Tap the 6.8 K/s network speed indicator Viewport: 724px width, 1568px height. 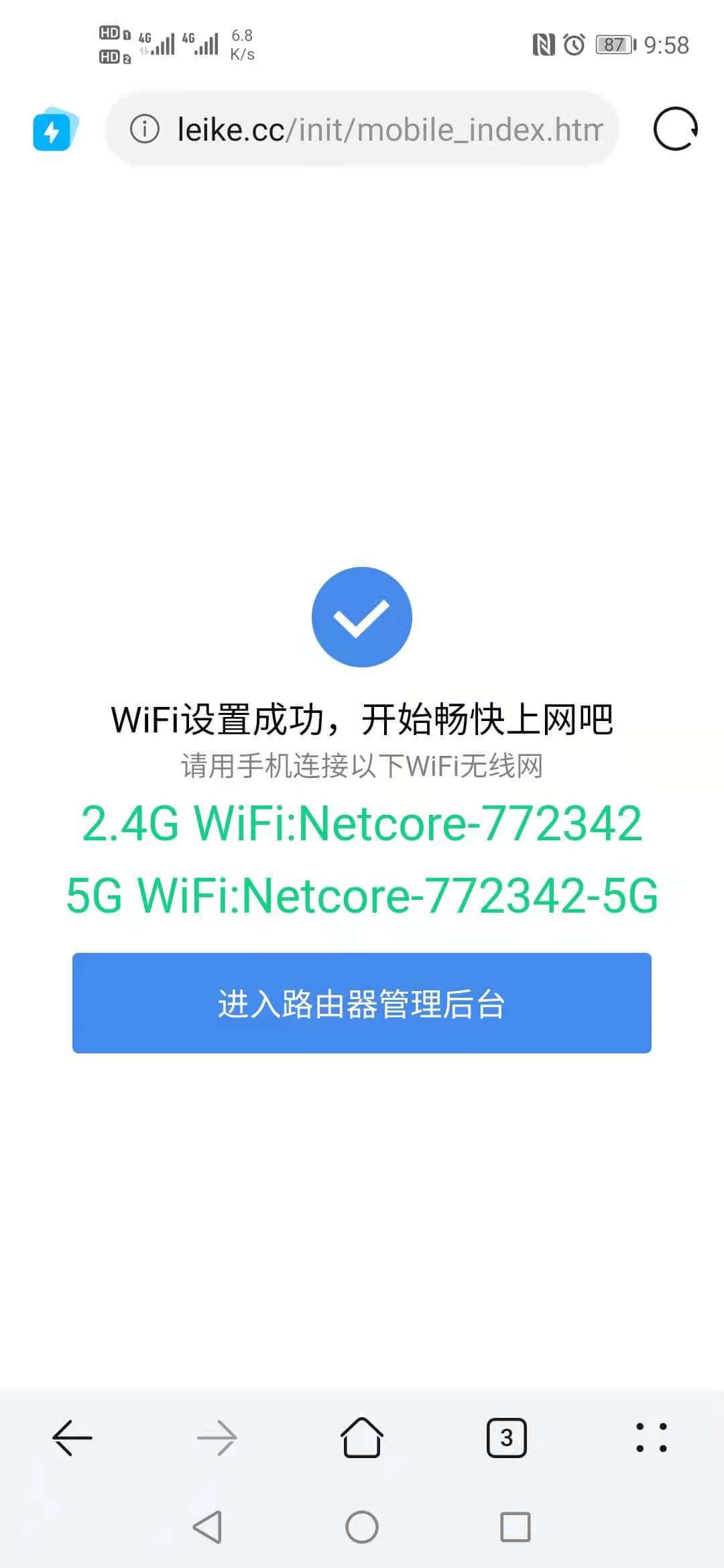pyautogui.click(x=242, y=45)
